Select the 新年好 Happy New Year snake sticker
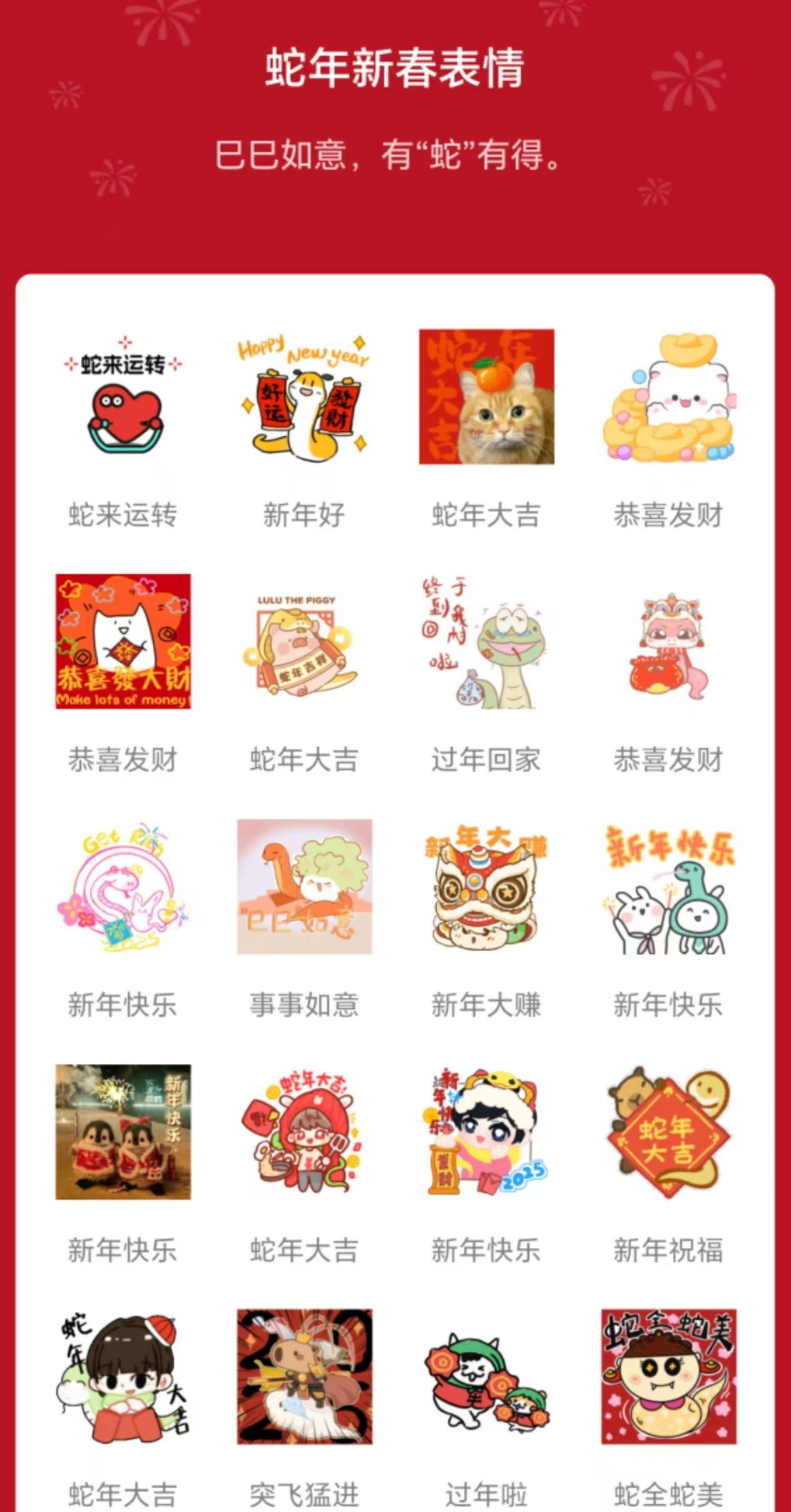Image resolution: width=791 pixels, height=1512 pixels. tap(305, 397)
